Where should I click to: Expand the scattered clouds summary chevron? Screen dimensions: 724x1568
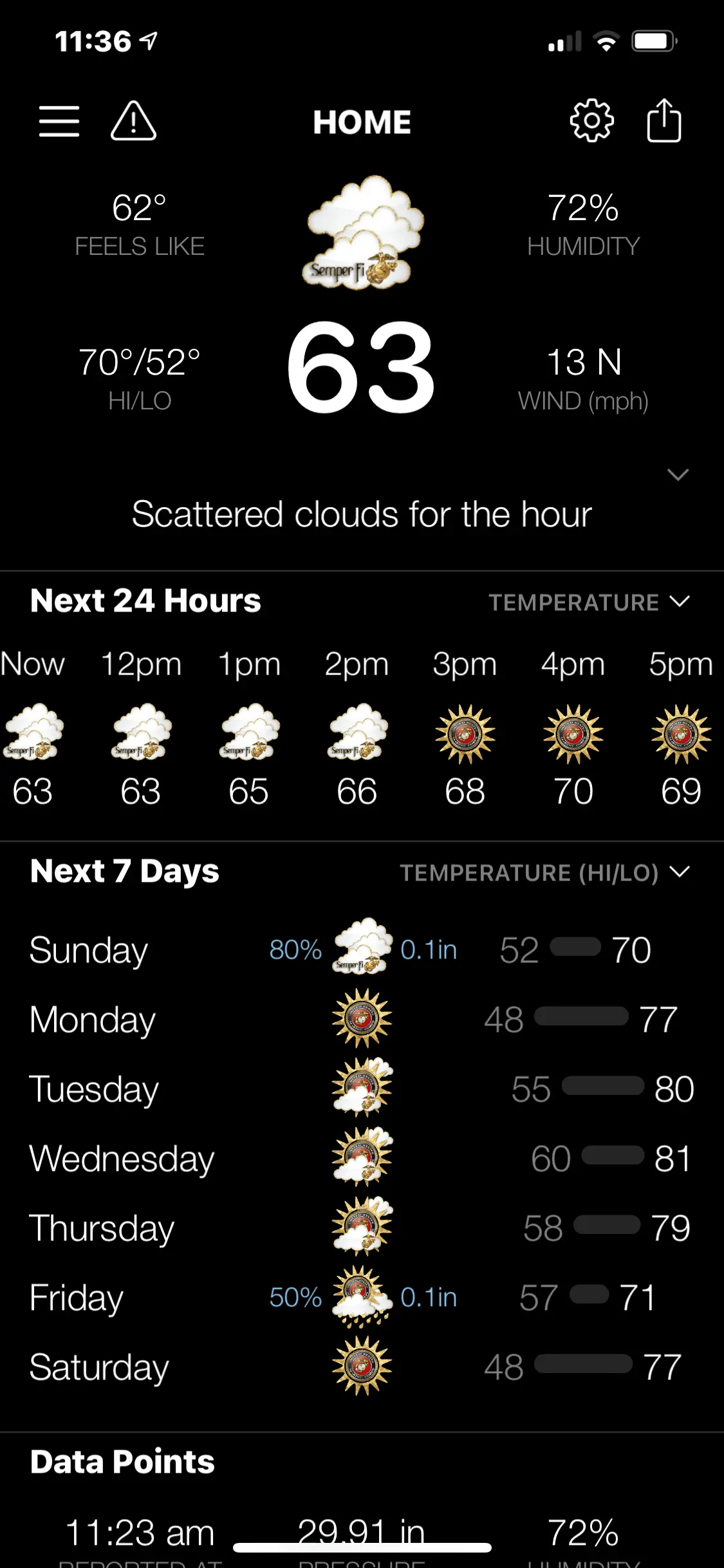[678, 475]
